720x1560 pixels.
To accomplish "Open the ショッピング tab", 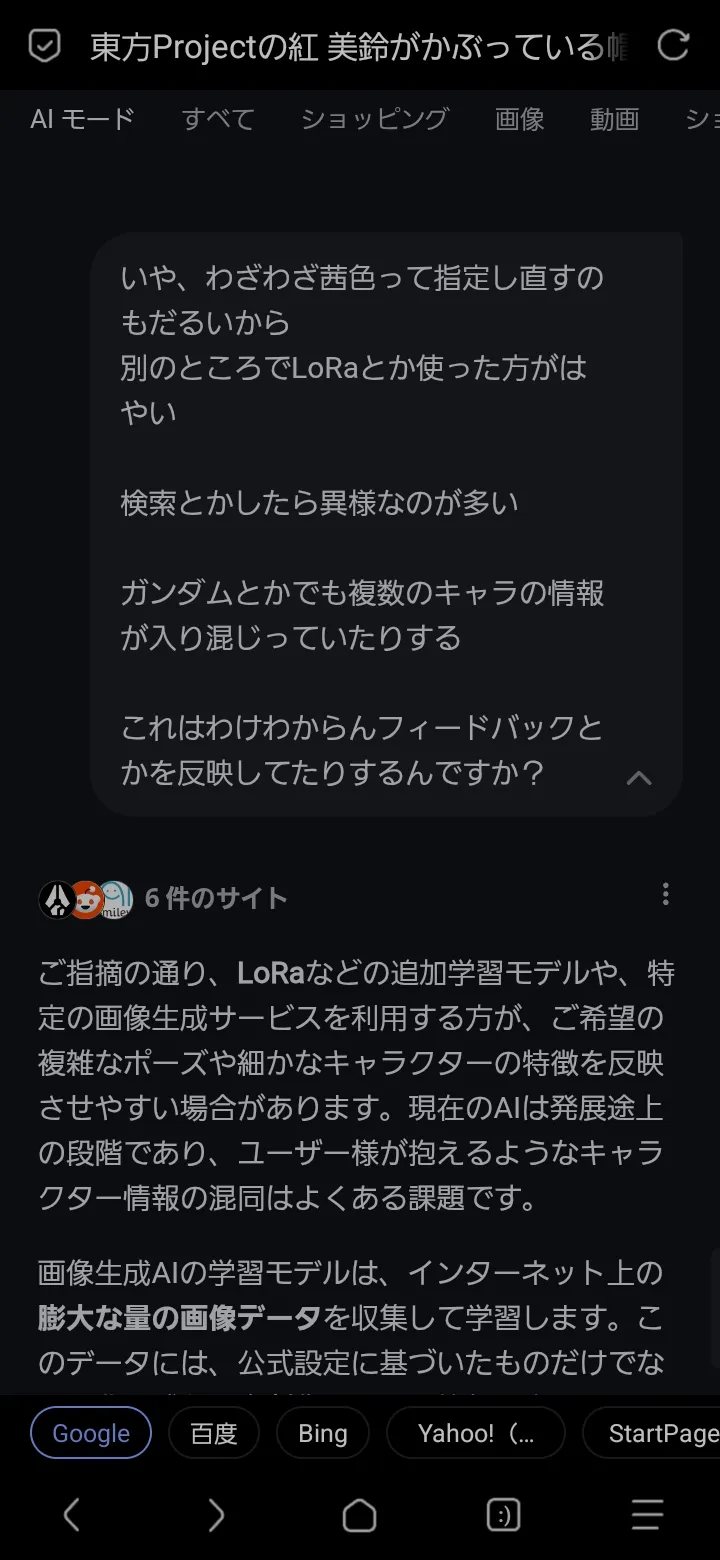I will pyautogui.click(x=374, y=120).
